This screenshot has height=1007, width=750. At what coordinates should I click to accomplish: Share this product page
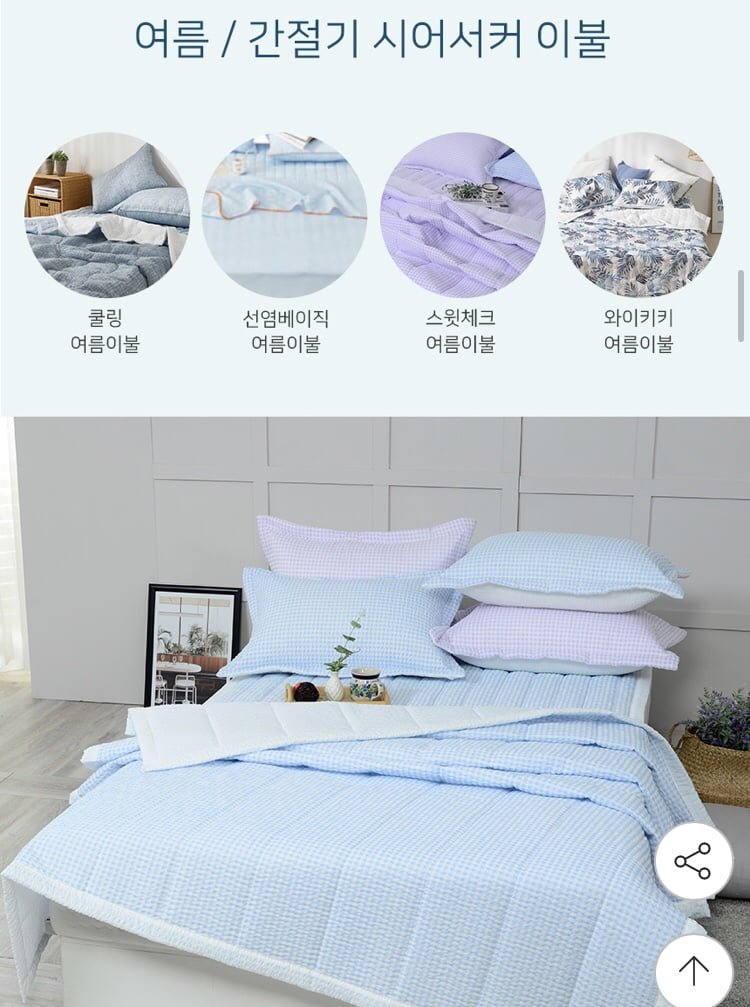(x=693, y=861)
